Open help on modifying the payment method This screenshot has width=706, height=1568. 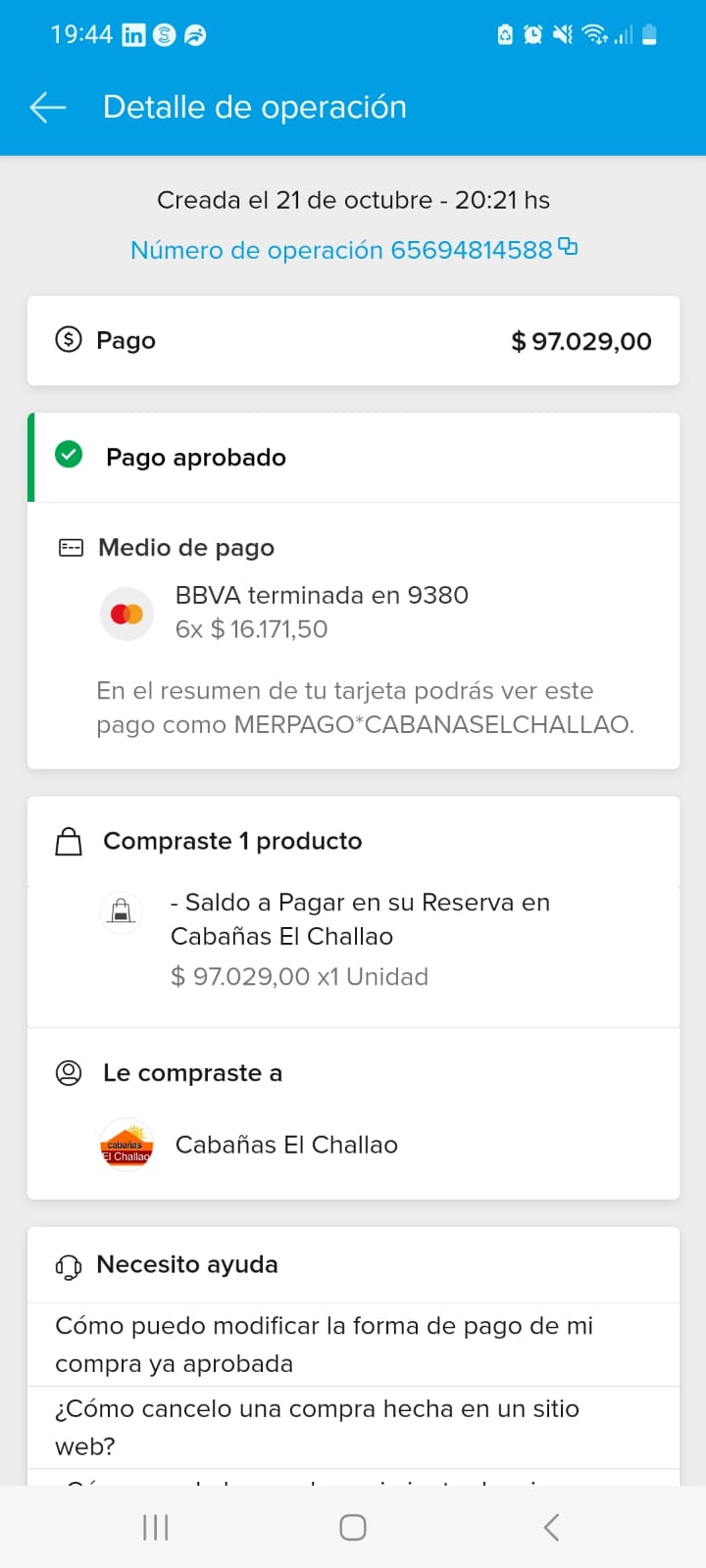(x=353, y=1345)
